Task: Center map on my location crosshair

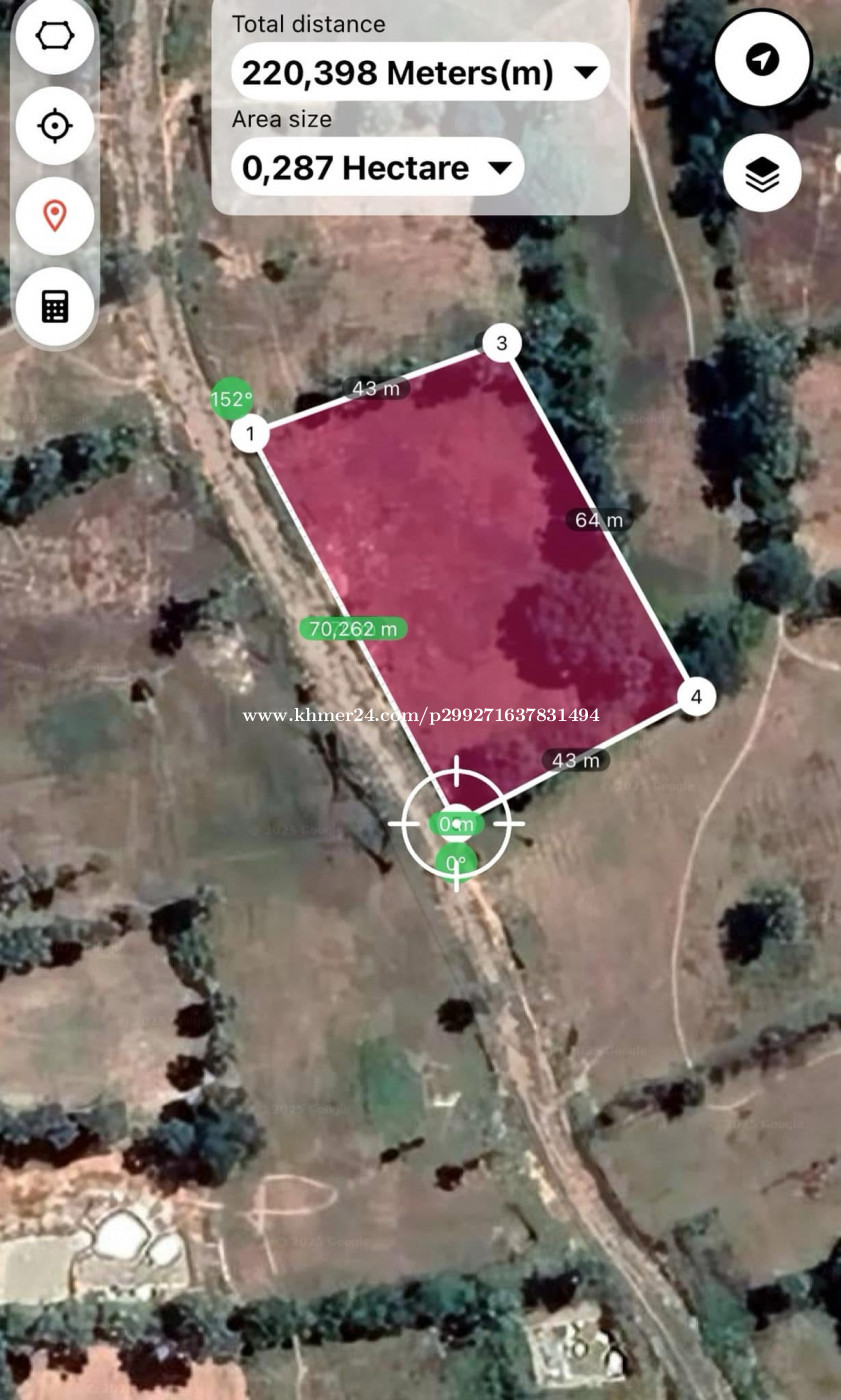Action: coord(55,126)
